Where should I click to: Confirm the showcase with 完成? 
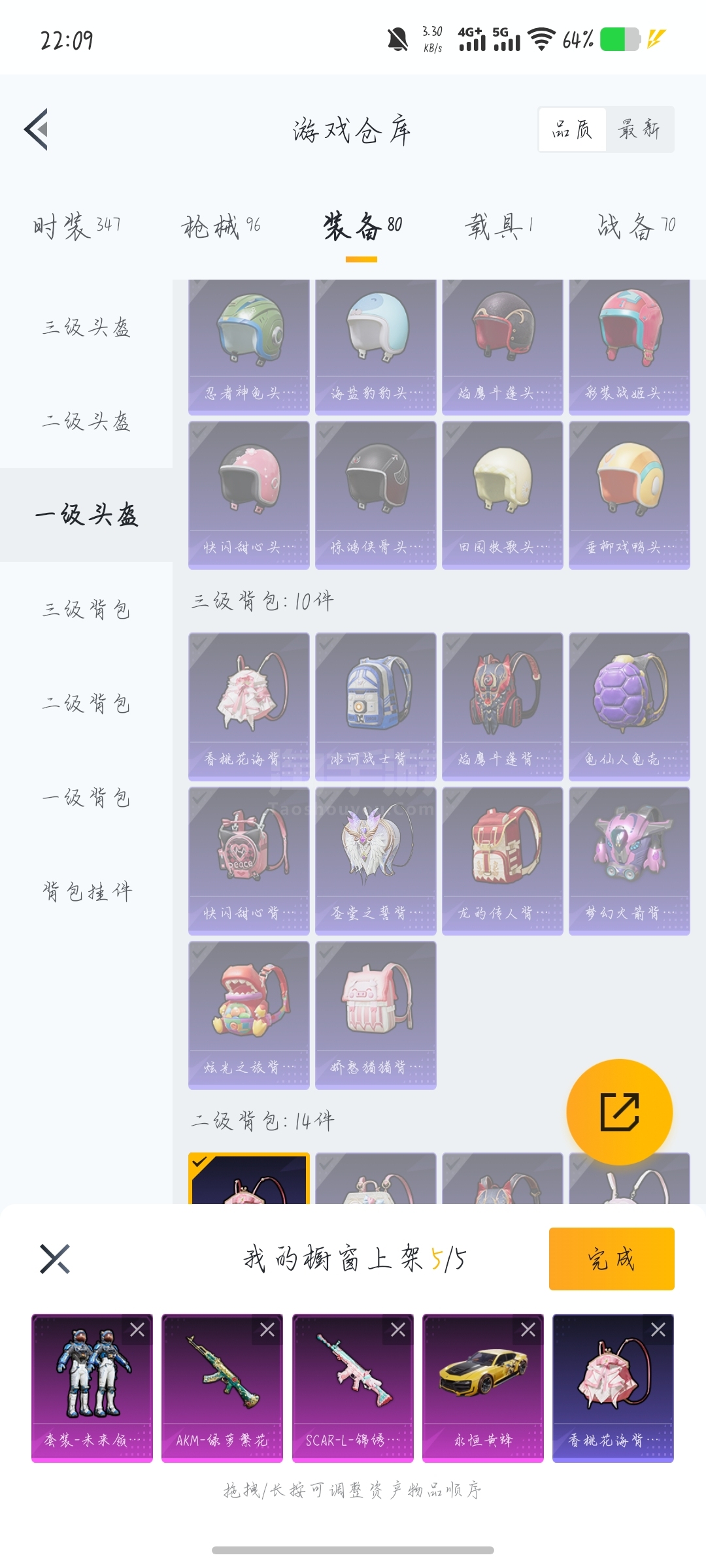[612, 1259]
